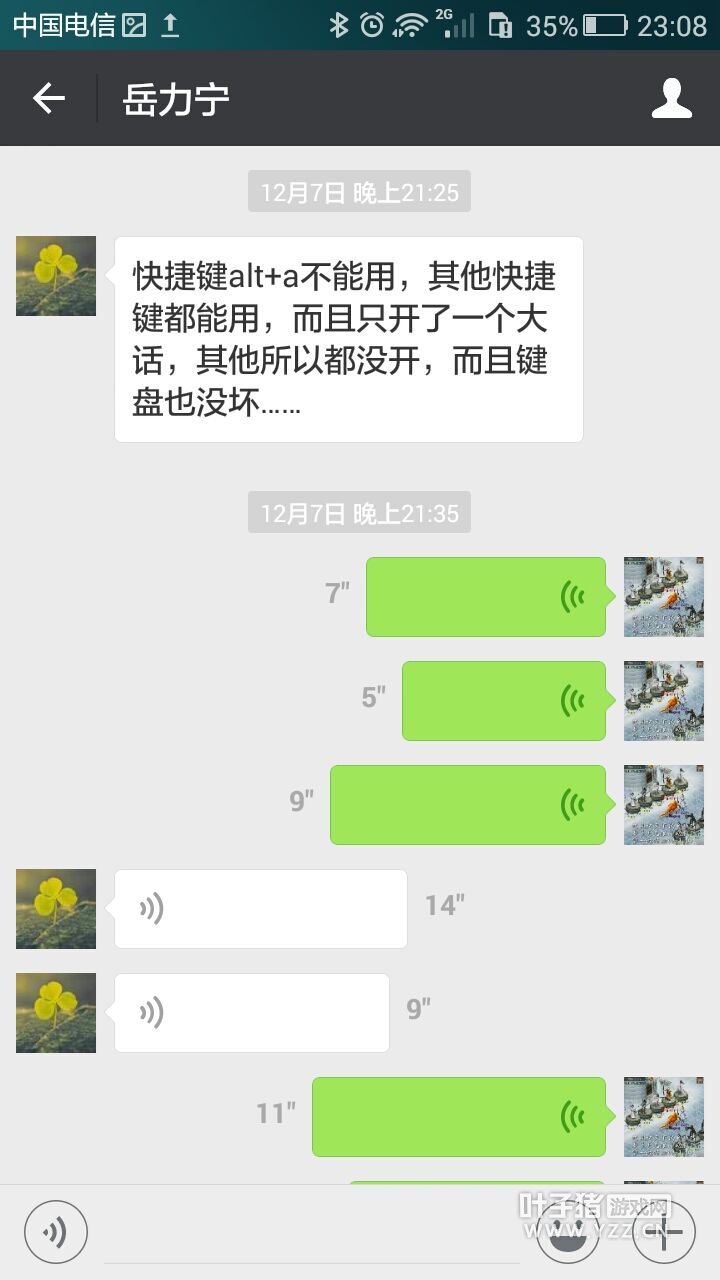This screenshot has height=1280, width=720.
Task: Open the chat info profile icon
Action: 671,98
